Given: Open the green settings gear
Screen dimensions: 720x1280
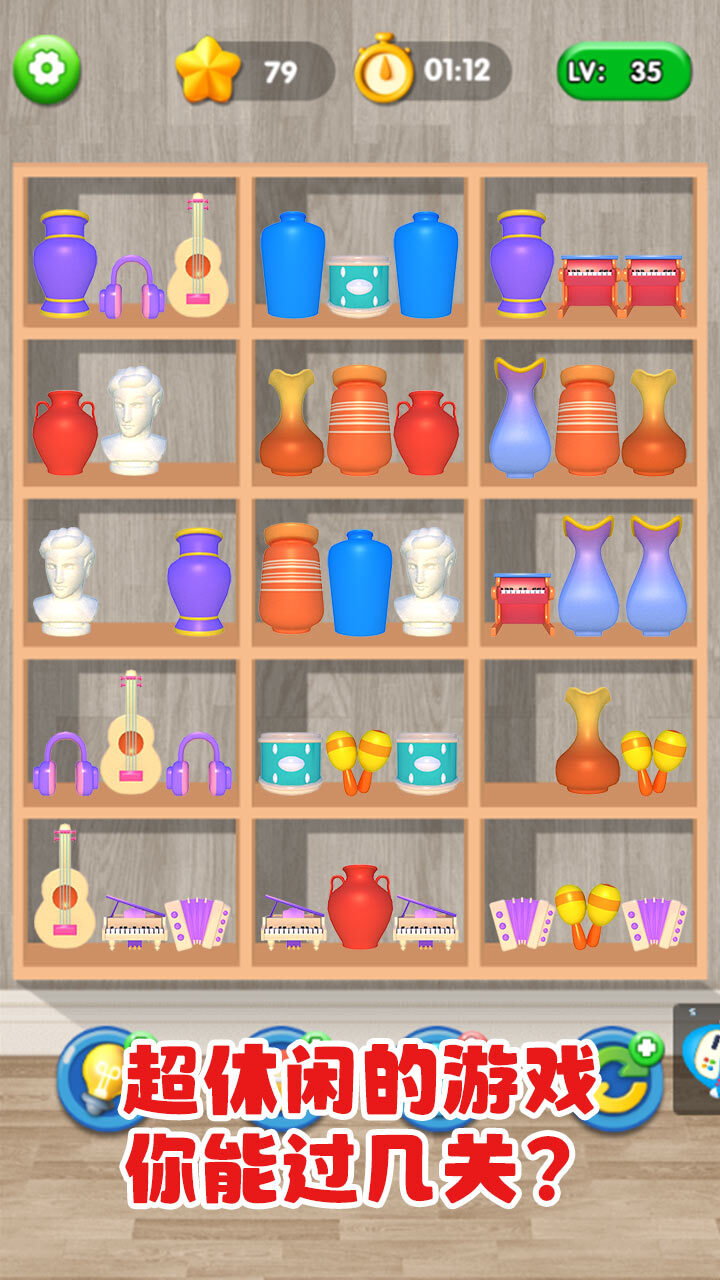Looking at the screenshot, I should click(46, 68).
